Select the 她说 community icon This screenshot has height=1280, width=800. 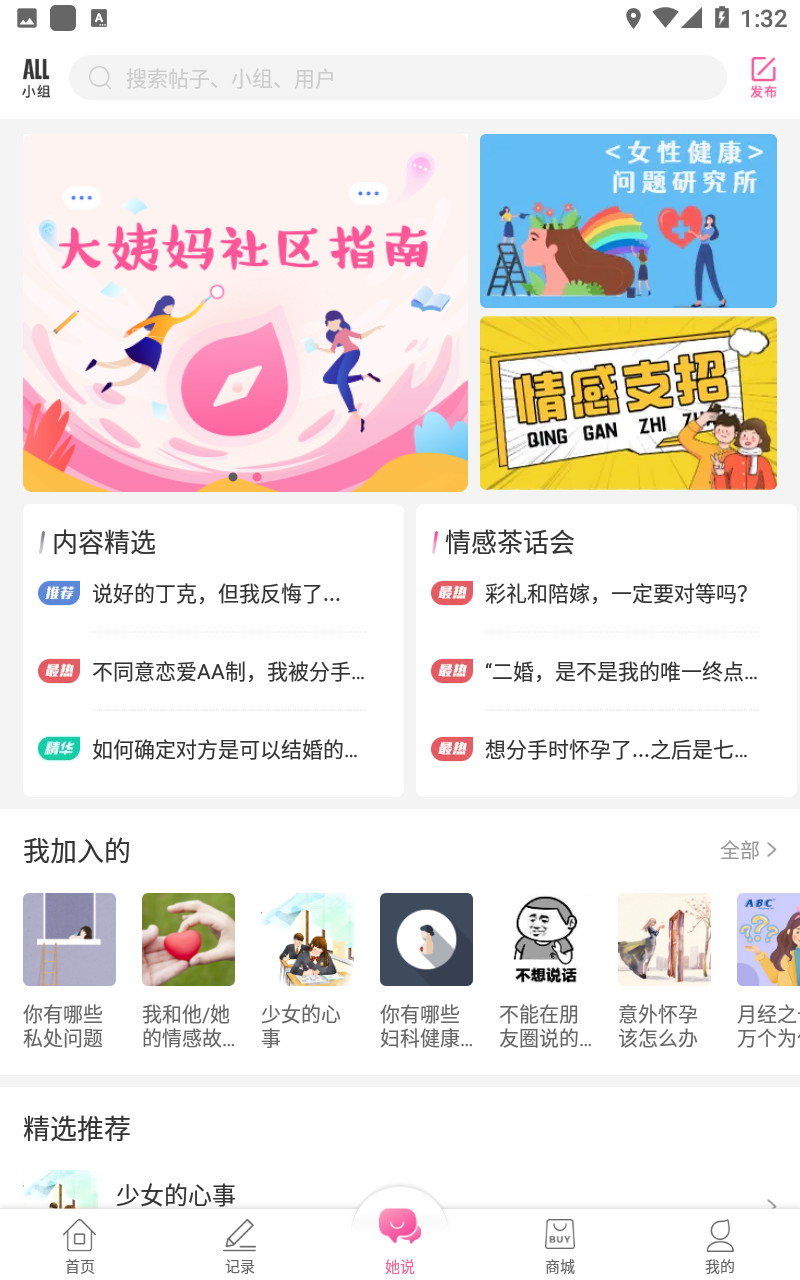pos(400,1223)
